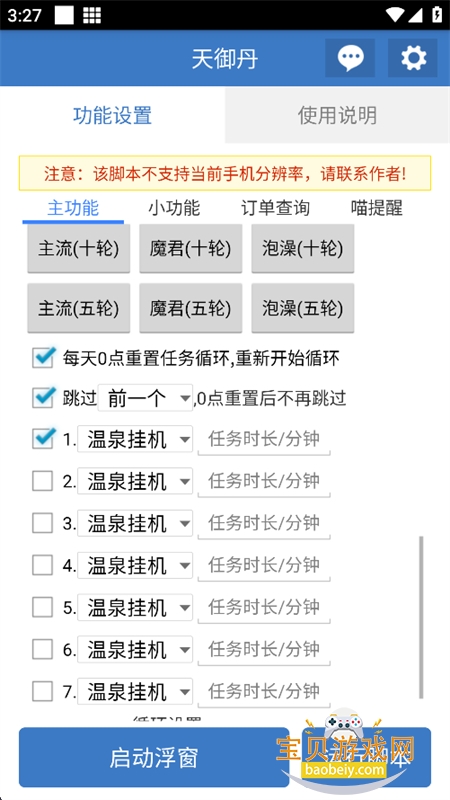
Task: Select the 喵提醒 tab
Action: (377, 208)
